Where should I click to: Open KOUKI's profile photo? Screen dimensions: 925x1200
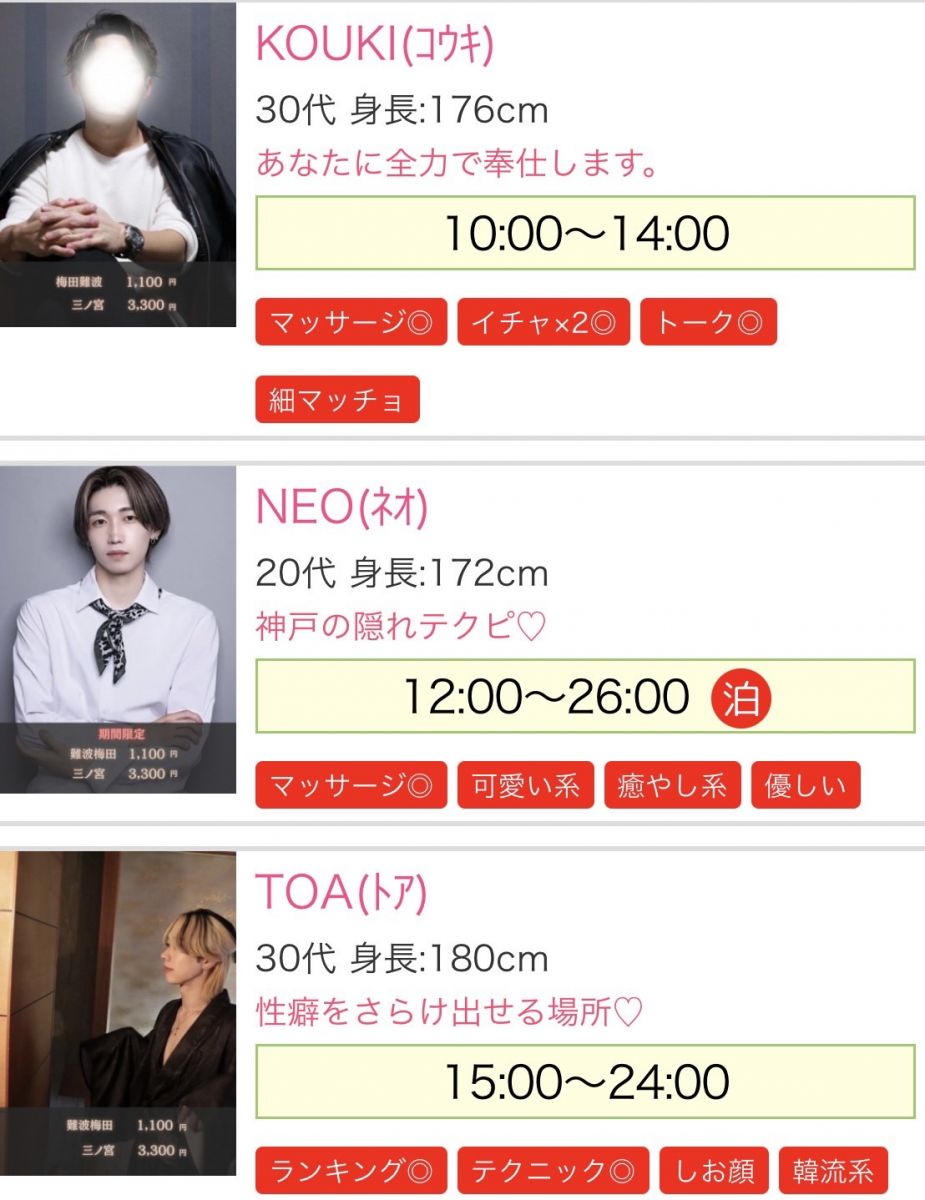pyautogui.click(x=118, y=165)
